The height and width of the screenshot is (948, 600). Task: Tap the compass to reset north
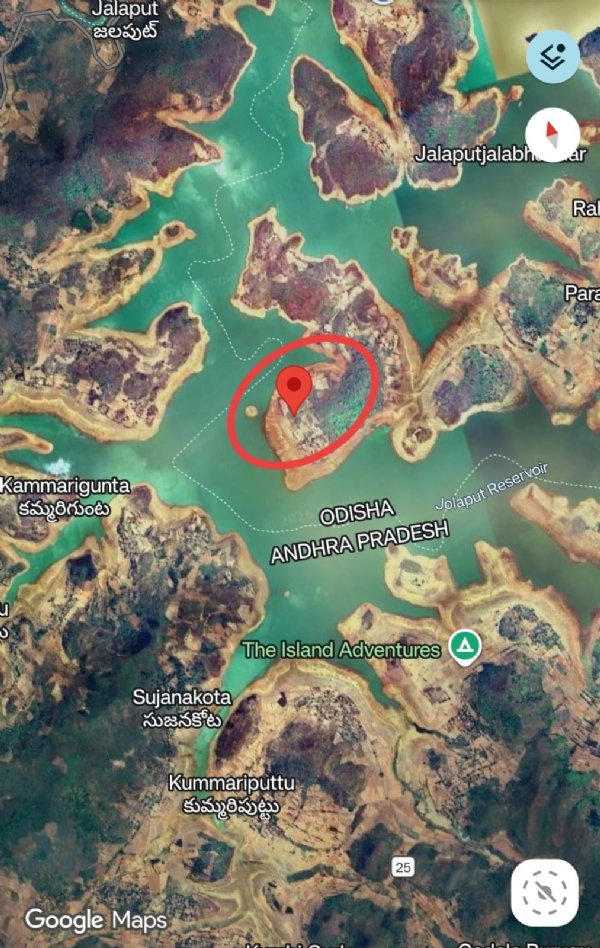click(552, 134)
